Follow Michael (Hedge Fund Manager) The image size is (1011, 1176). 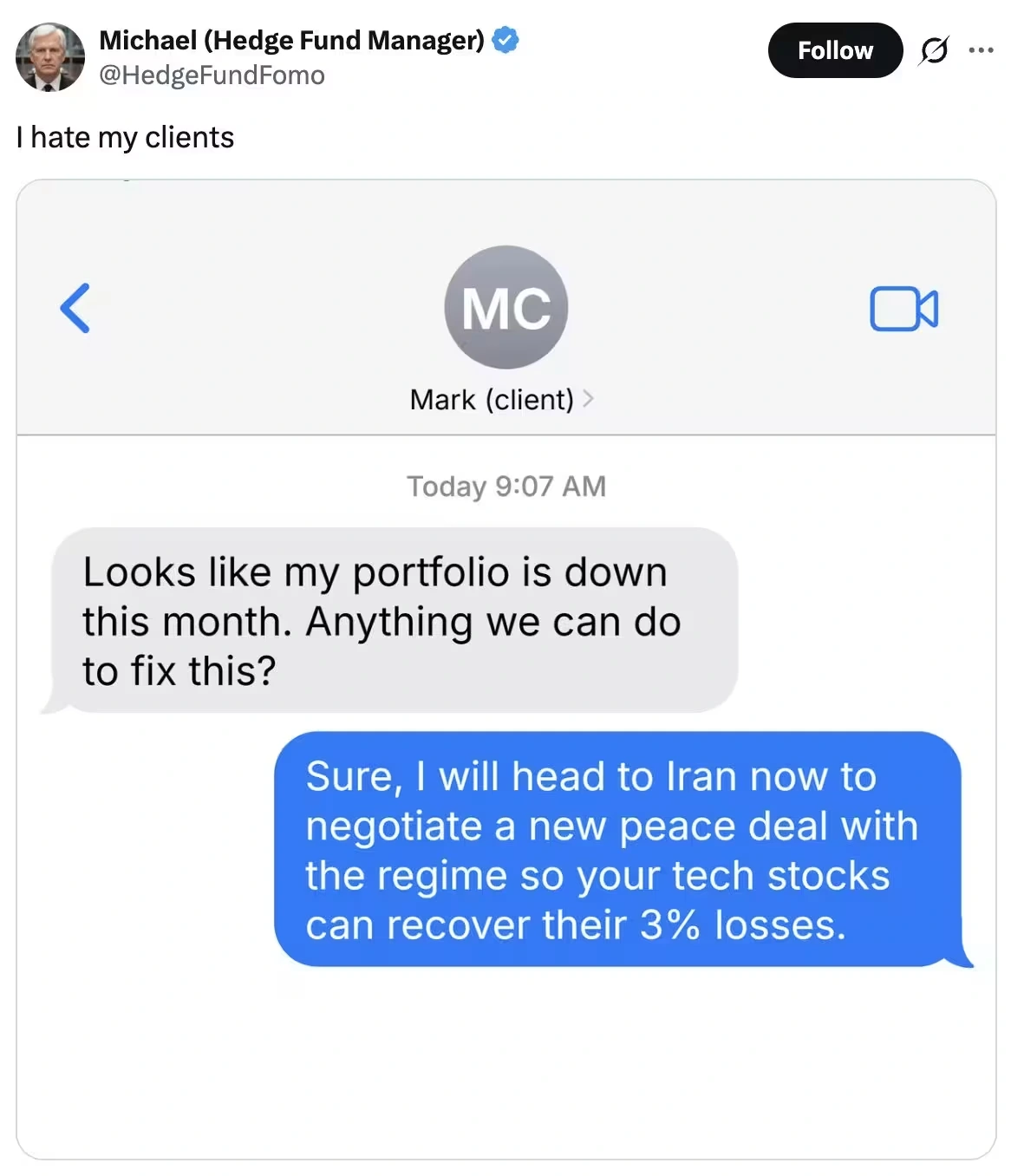pyautogui.click(x=834, y=50)
